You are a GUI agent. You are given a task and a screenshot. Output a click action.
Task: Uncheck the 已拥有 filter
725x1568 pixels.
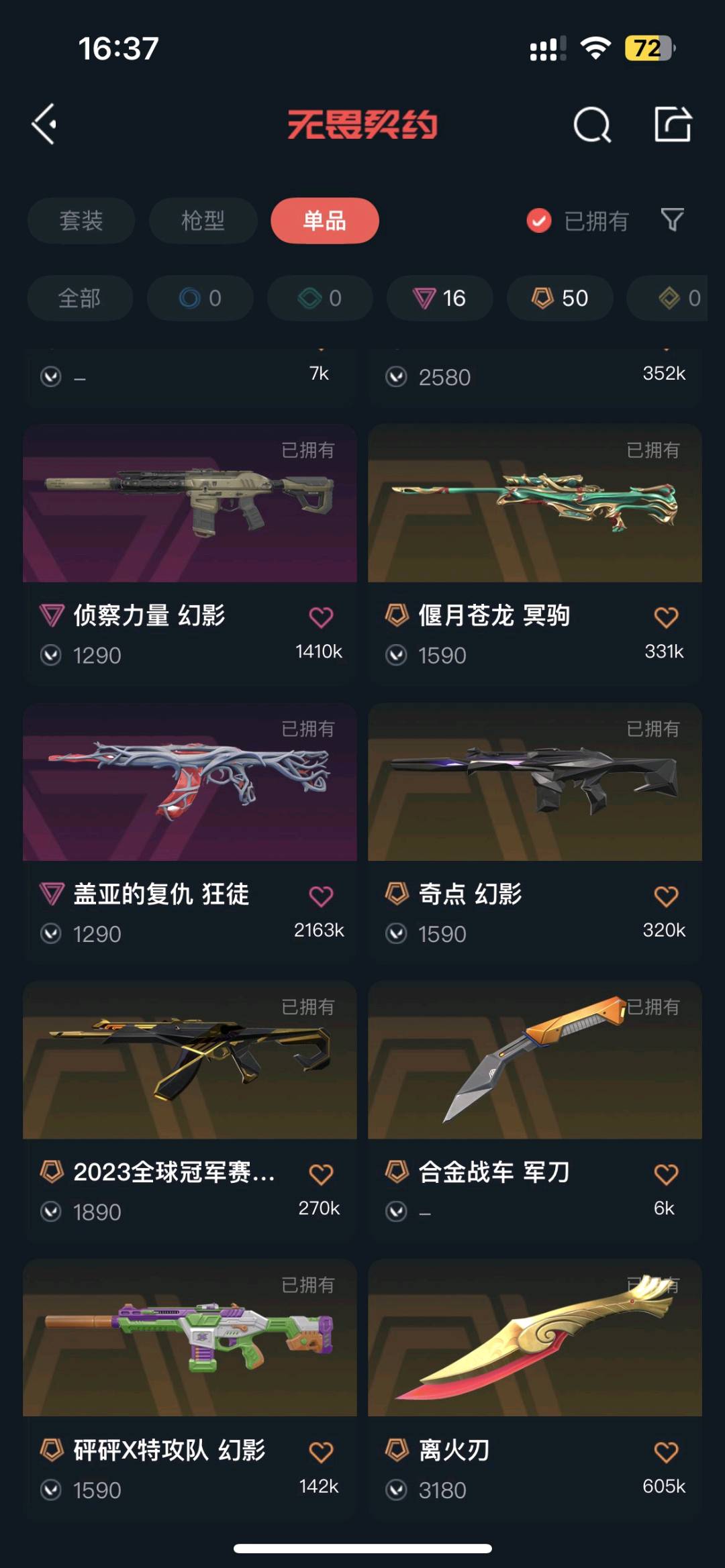(577, 221)
